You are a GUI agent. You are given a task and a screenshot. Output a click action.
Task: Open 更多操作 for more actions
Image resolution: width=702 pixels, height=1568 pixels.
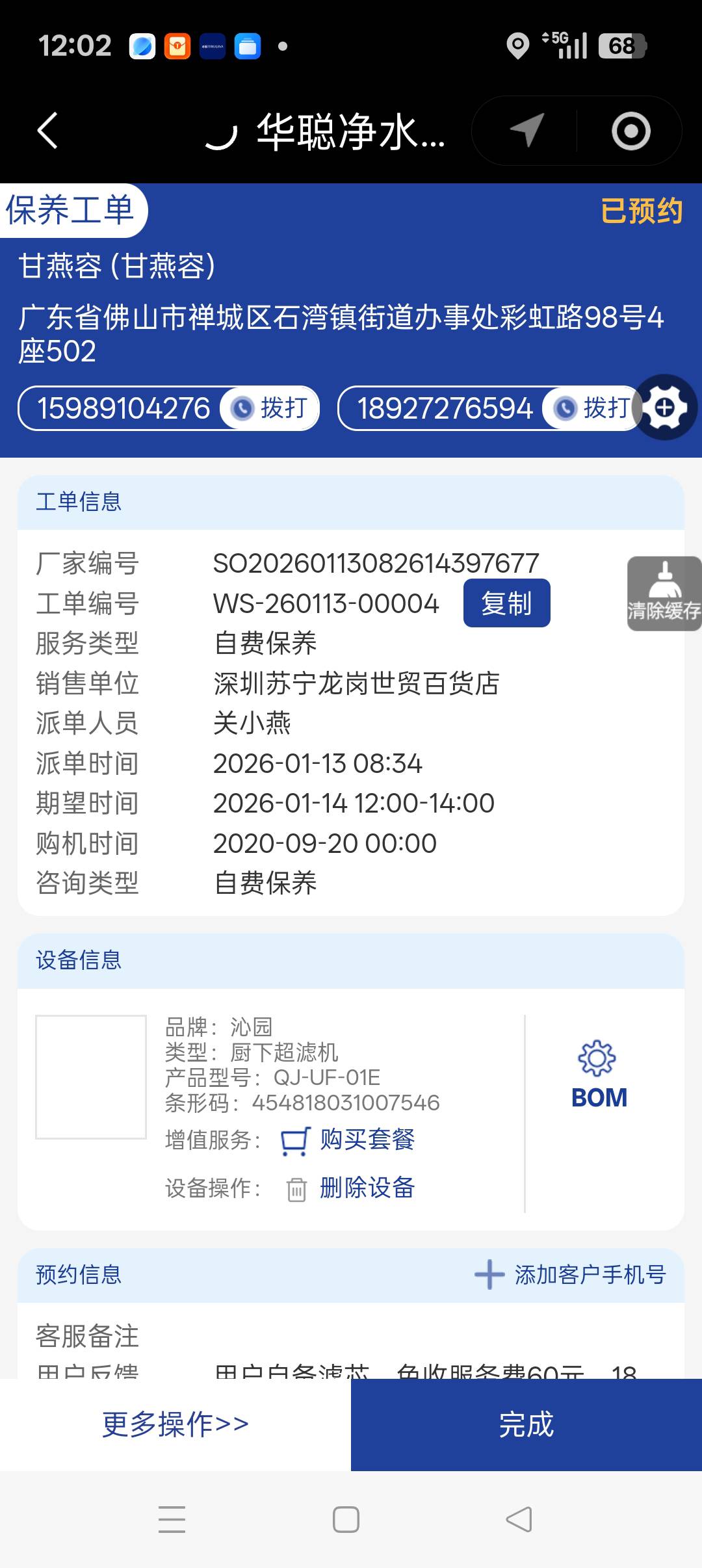pos(175,1424)
